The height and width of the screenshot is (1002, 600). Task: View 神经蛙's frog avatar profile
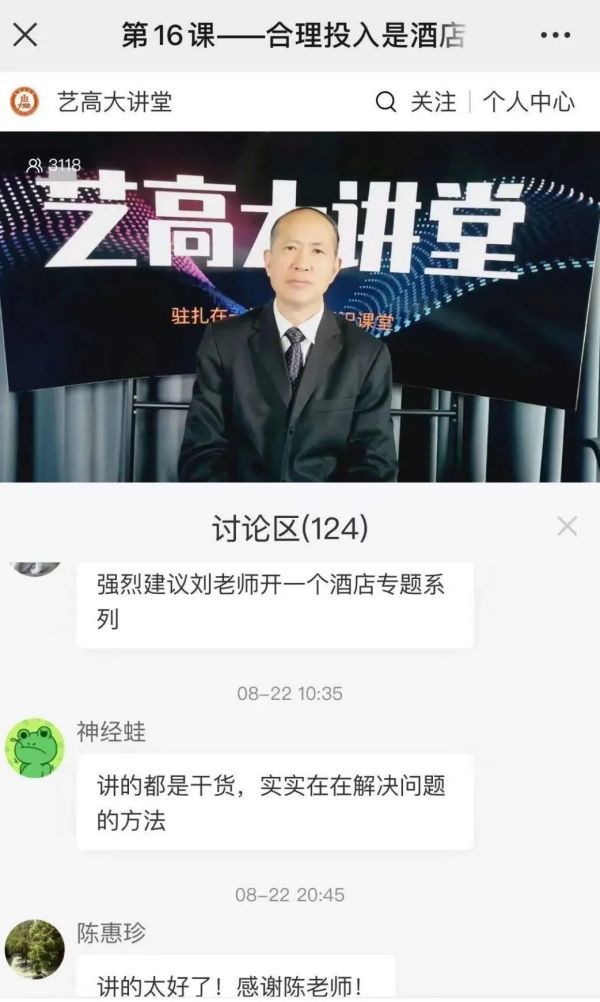click(x=35, y=747)
